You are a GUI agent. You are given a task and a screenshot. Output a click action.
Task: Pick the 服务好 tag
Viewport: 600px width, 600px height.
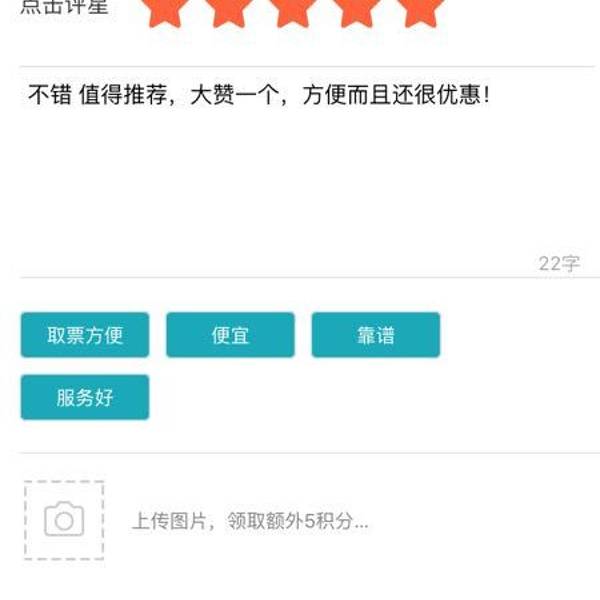click(85, 397)
